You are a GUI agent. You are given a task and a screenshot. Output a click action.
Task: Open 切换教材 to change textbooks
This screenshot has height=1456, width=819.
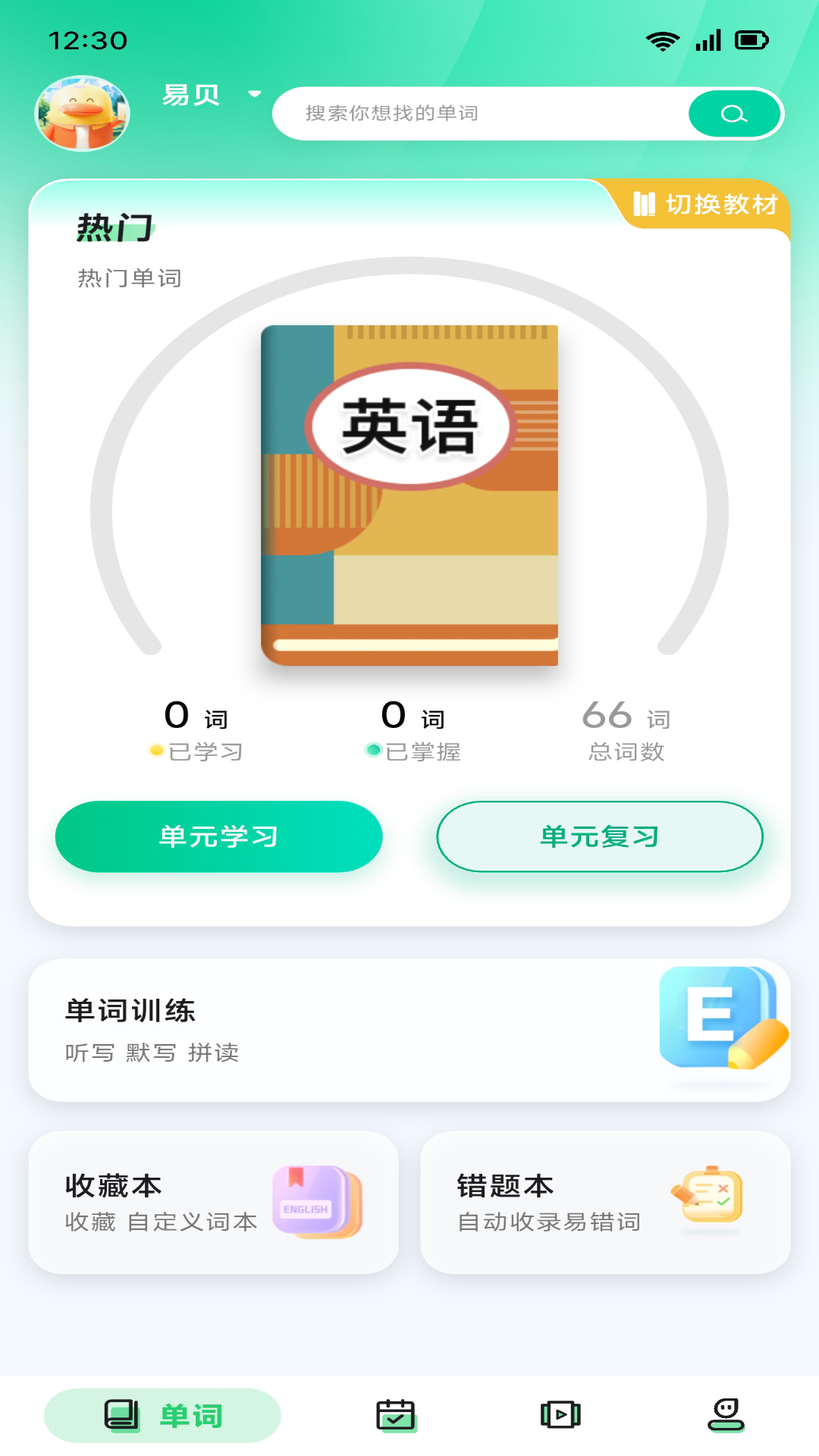coord(705,203)
